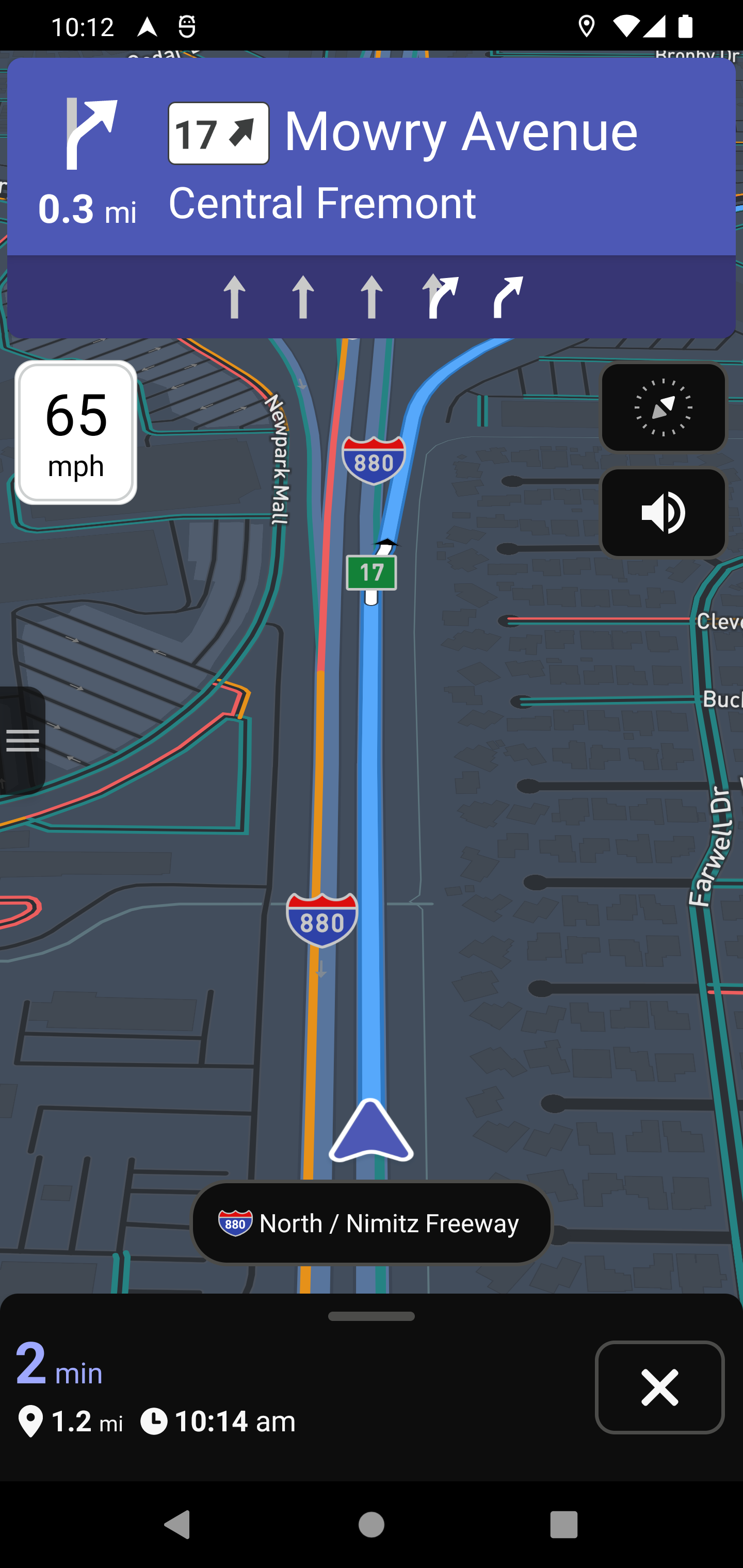This screenshot has width=743, height=1568.
Task: Toggle voice guidance sound button
Action: pyautogui.click(x=663, y=513)
